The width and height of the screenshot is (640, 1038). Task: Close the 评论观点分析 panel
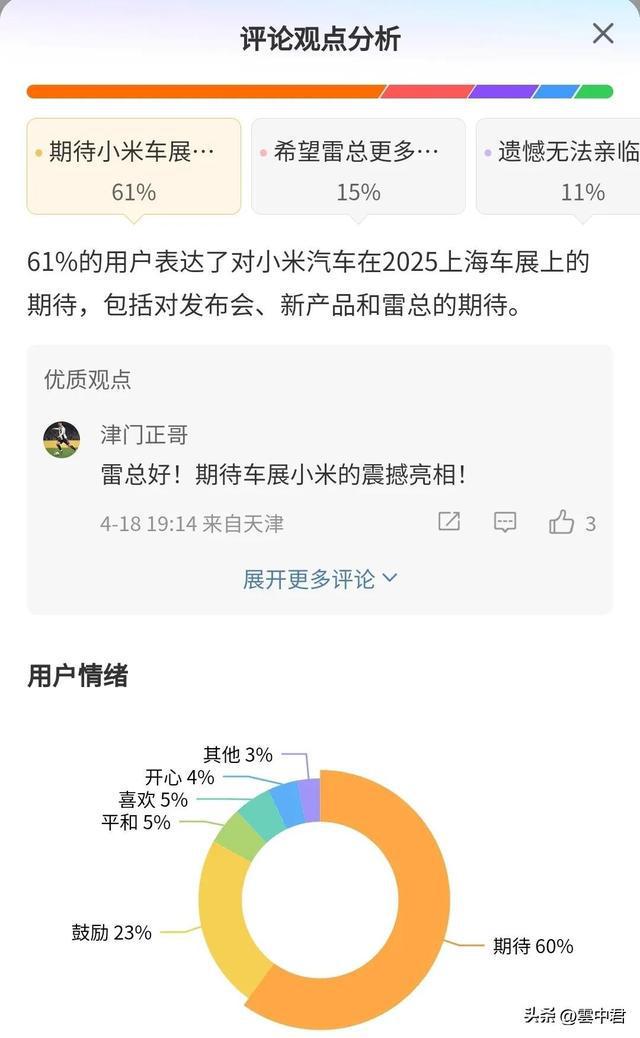click(x=603, y=34)
